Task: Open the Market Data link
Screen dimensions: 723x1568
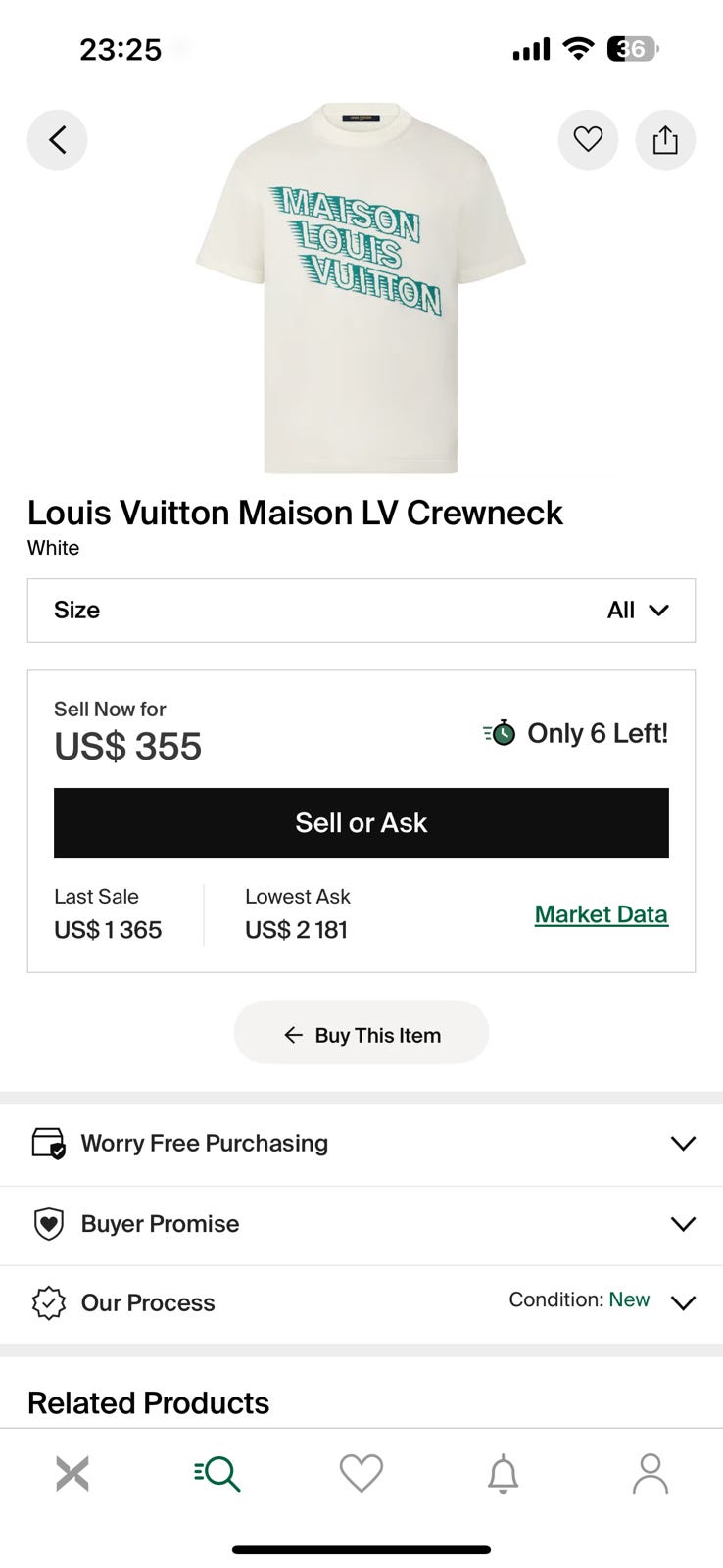Action: [602, 914]
